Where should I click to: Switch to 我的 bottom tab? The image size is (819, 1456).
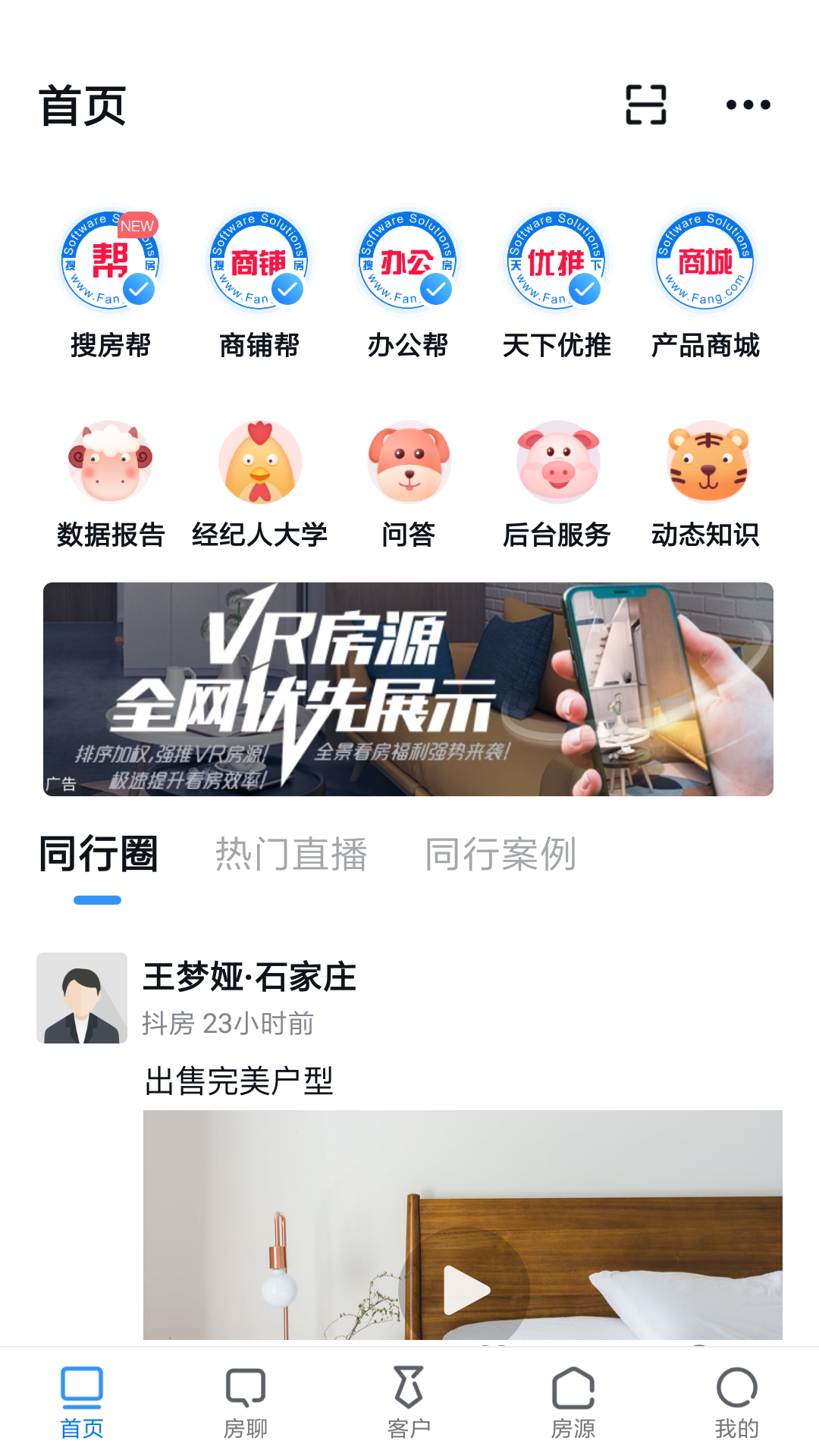736,1403
